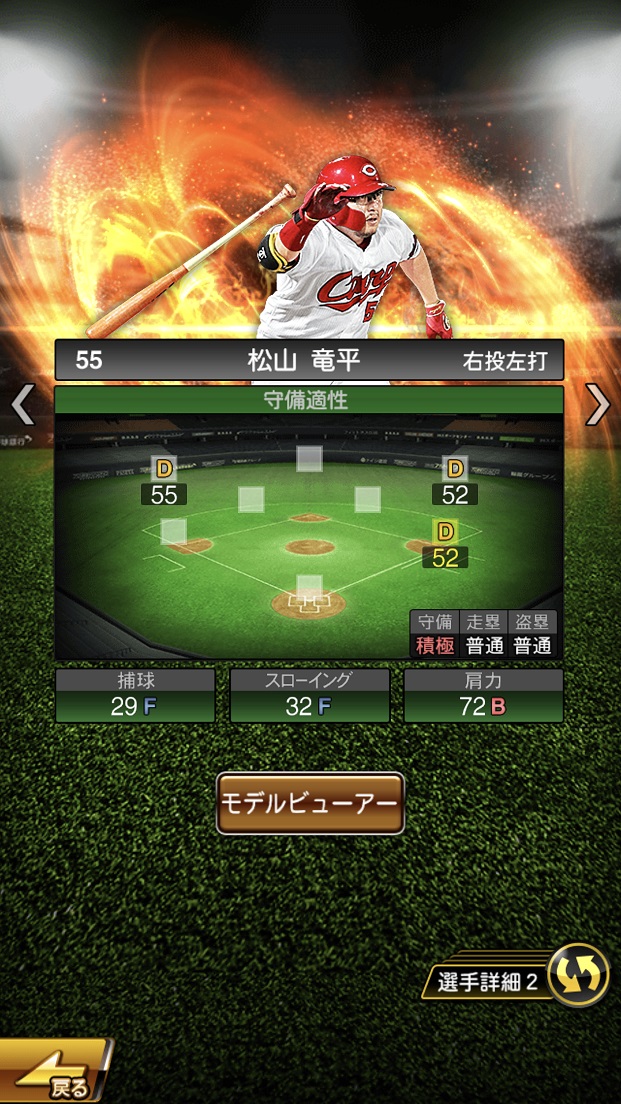Go to the previous player with left arrow
This screenshot has height=1104, width=621.
(23, 405)
